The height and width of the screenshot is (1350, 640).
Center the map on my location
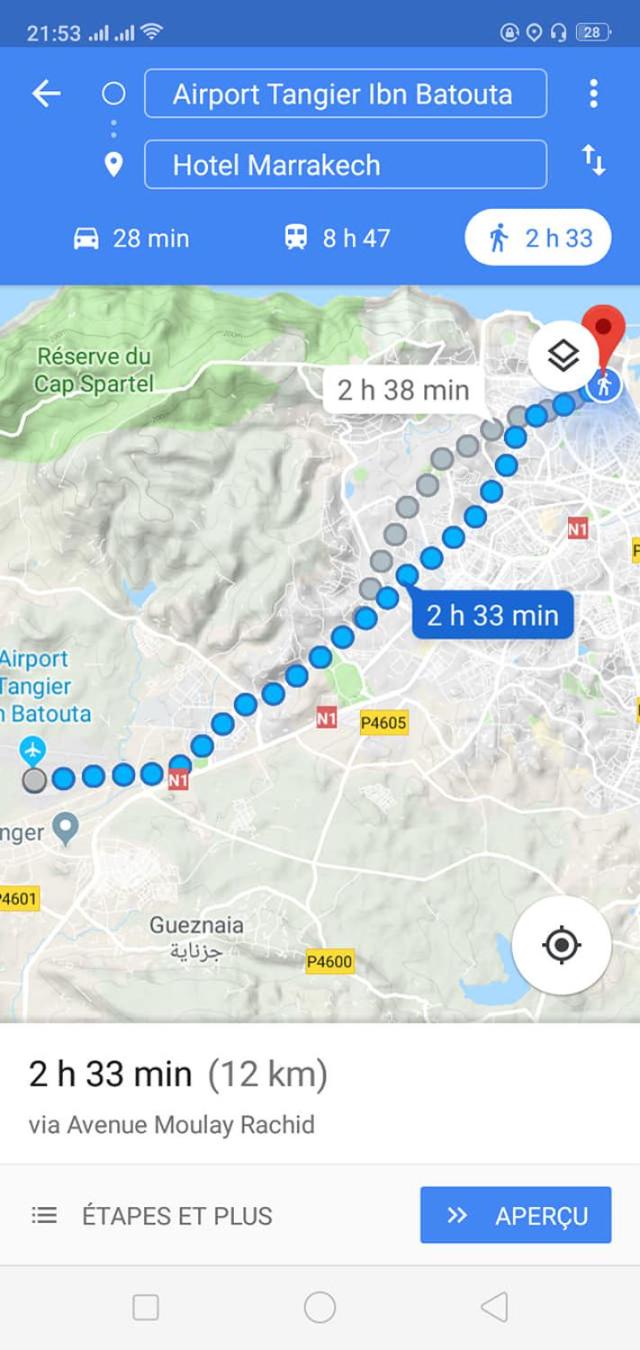(561, 945)
